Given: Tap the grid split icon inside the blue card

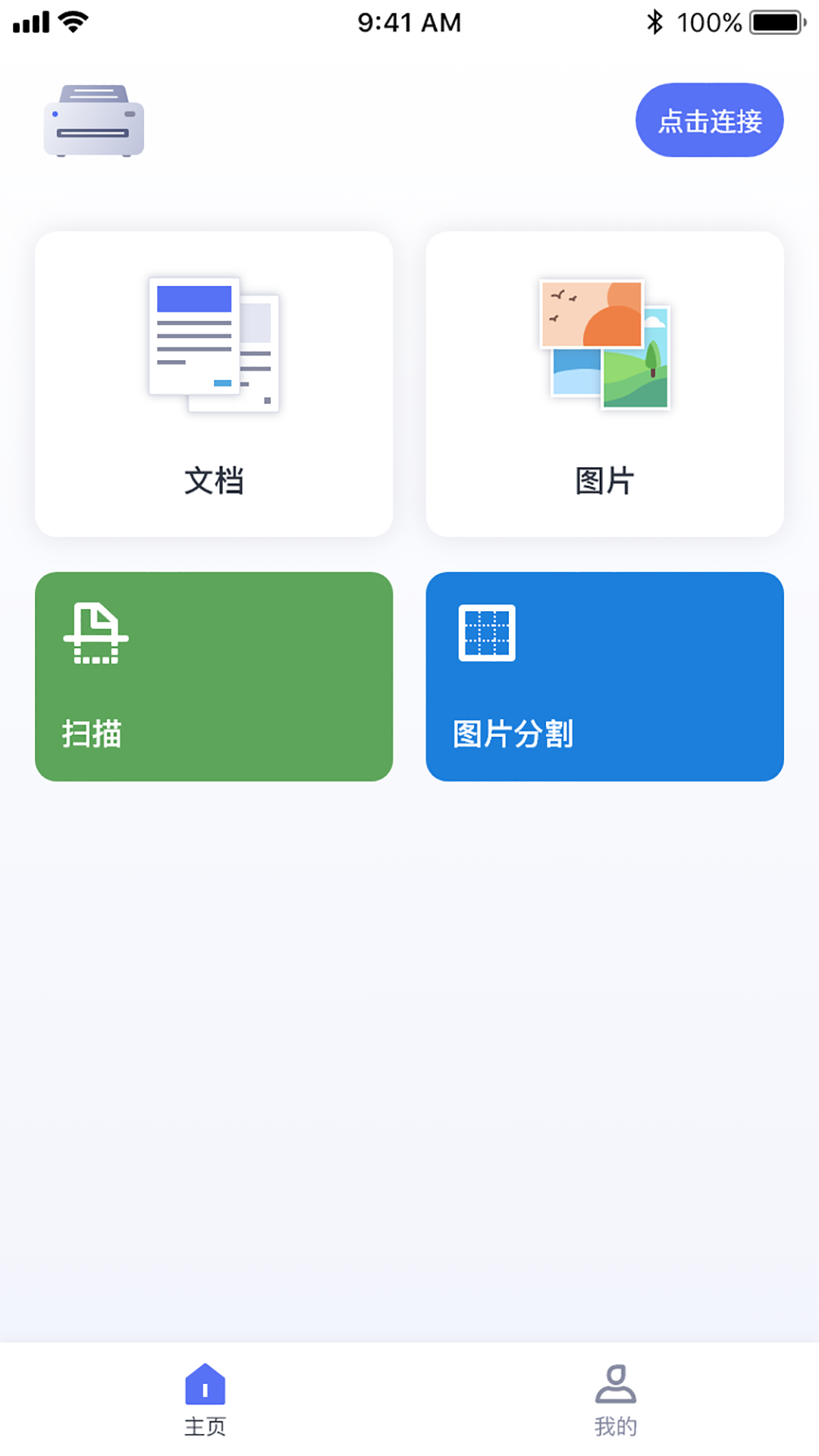Looking at the screenshot, I should pos(488,631).
